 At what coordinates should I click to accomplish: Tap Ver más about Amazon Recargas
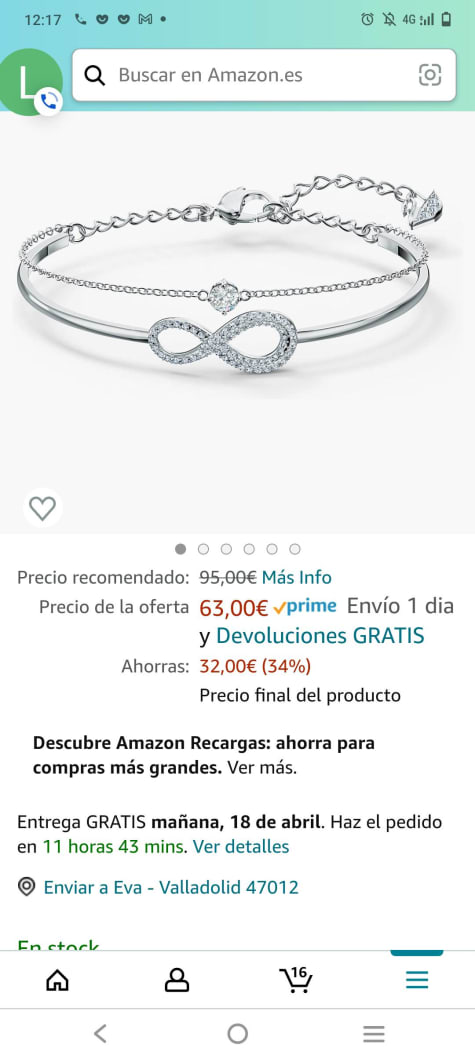(261, 768)
